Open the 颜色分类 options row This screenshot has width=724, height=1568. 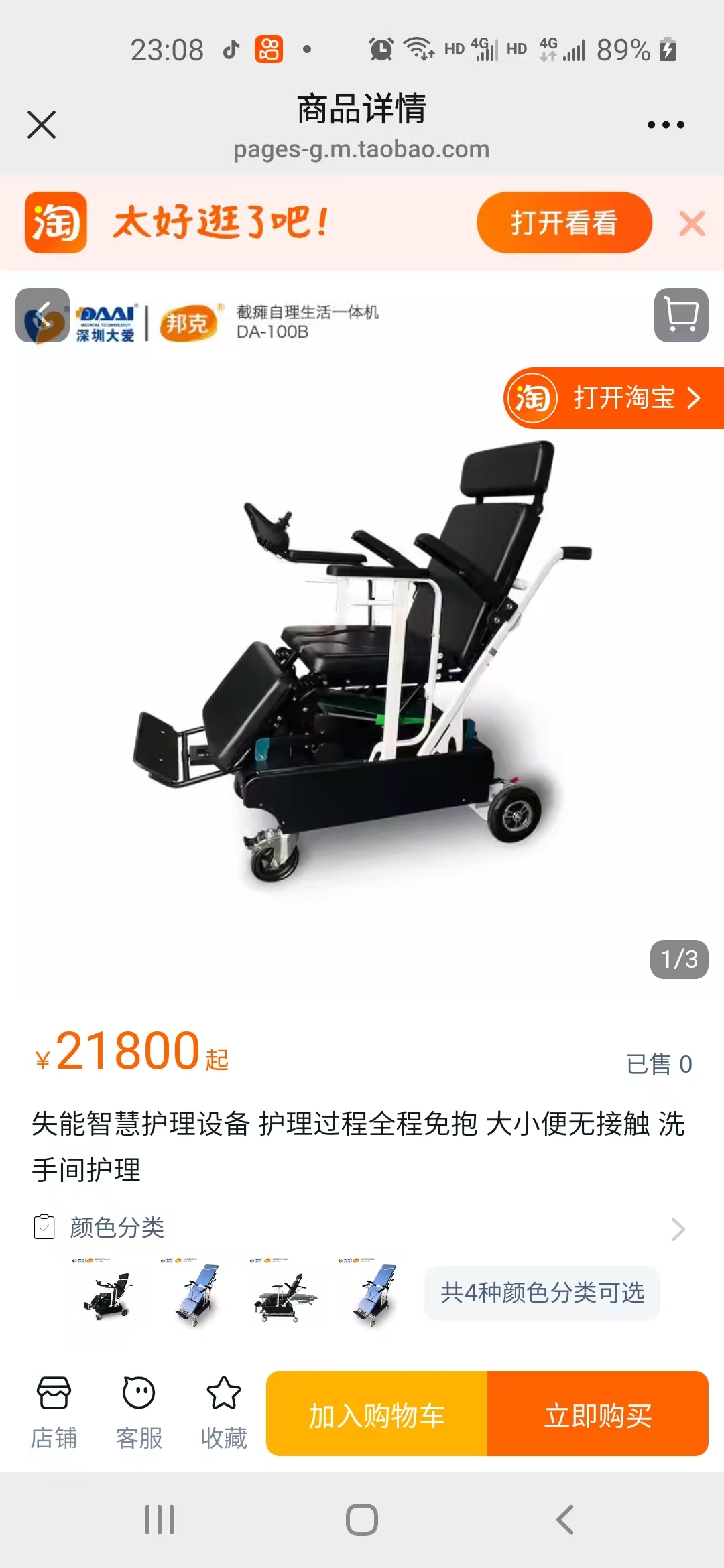[362, 1228]
